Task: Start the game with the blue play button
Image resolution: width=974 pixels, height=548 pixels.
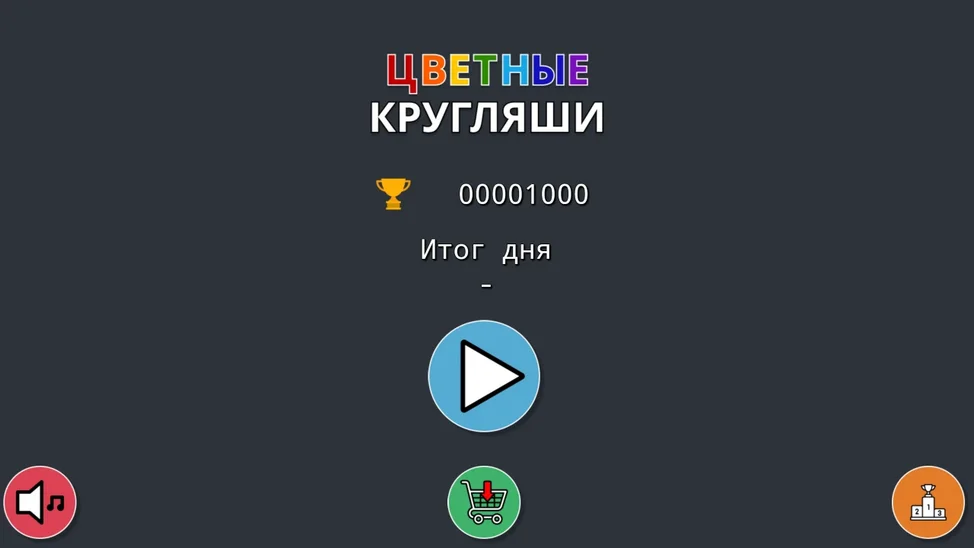Action: pyautogui.click(x=484, y=376)
